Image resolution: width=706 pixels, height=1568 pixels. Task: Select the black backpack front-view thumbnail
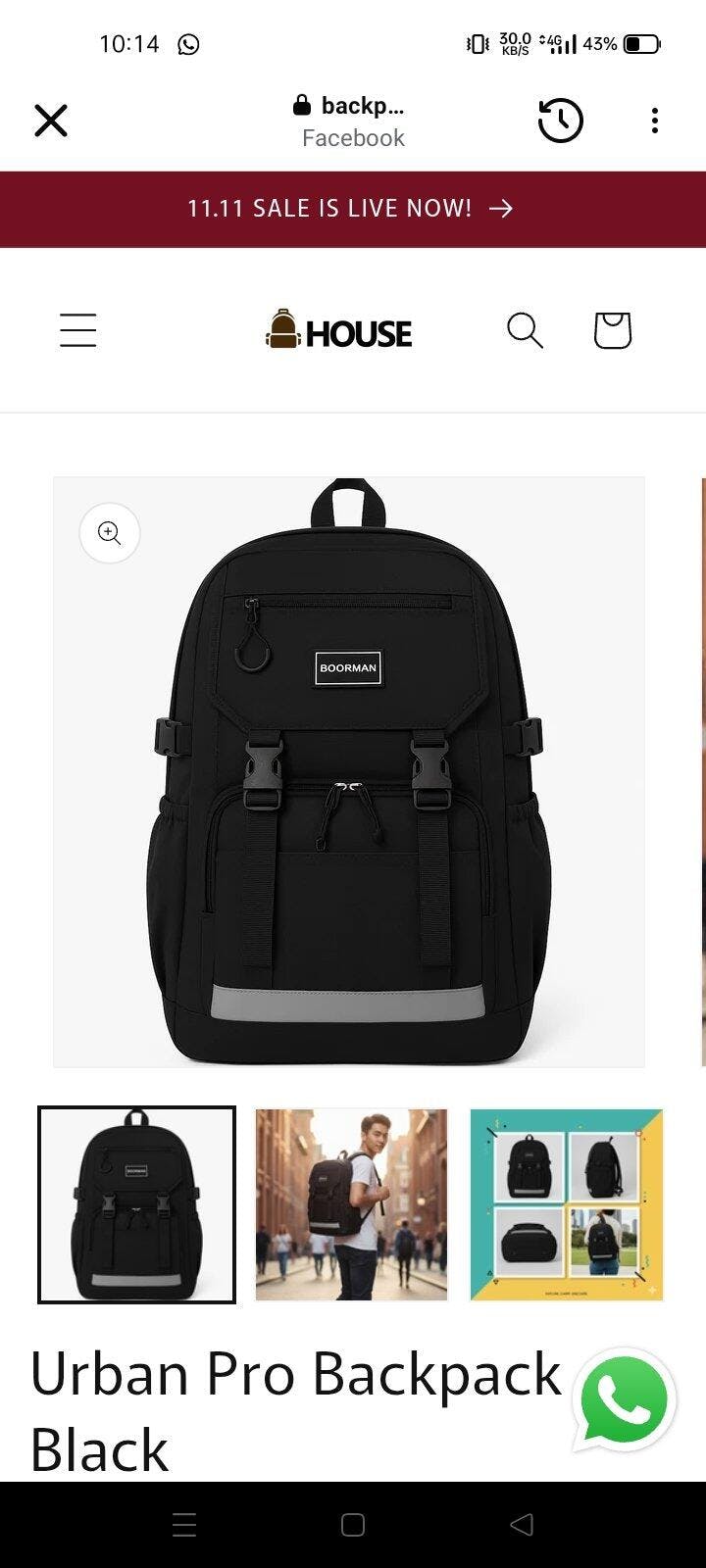(x=137, y=1204)
